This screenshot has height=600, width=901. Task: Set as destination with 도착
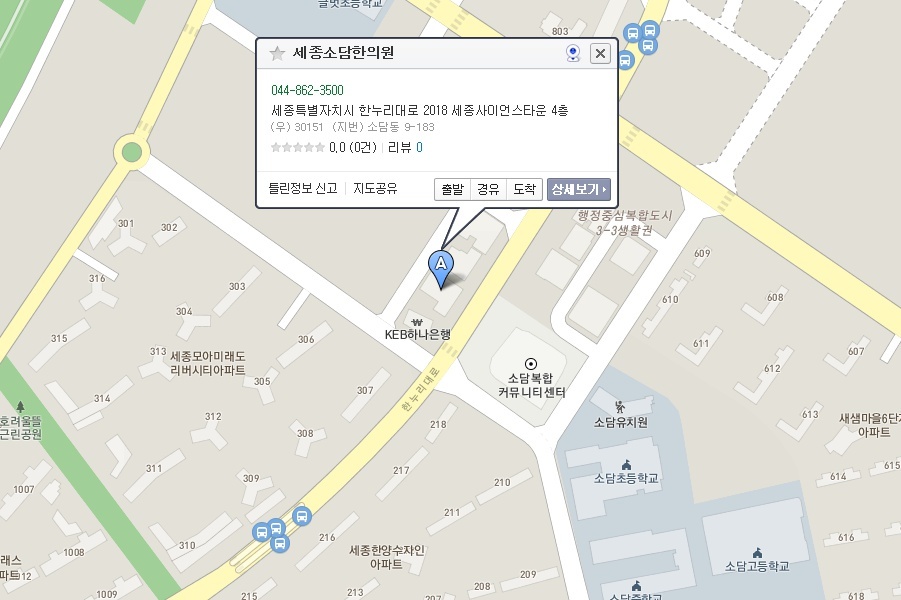click(x=525, y=189)
